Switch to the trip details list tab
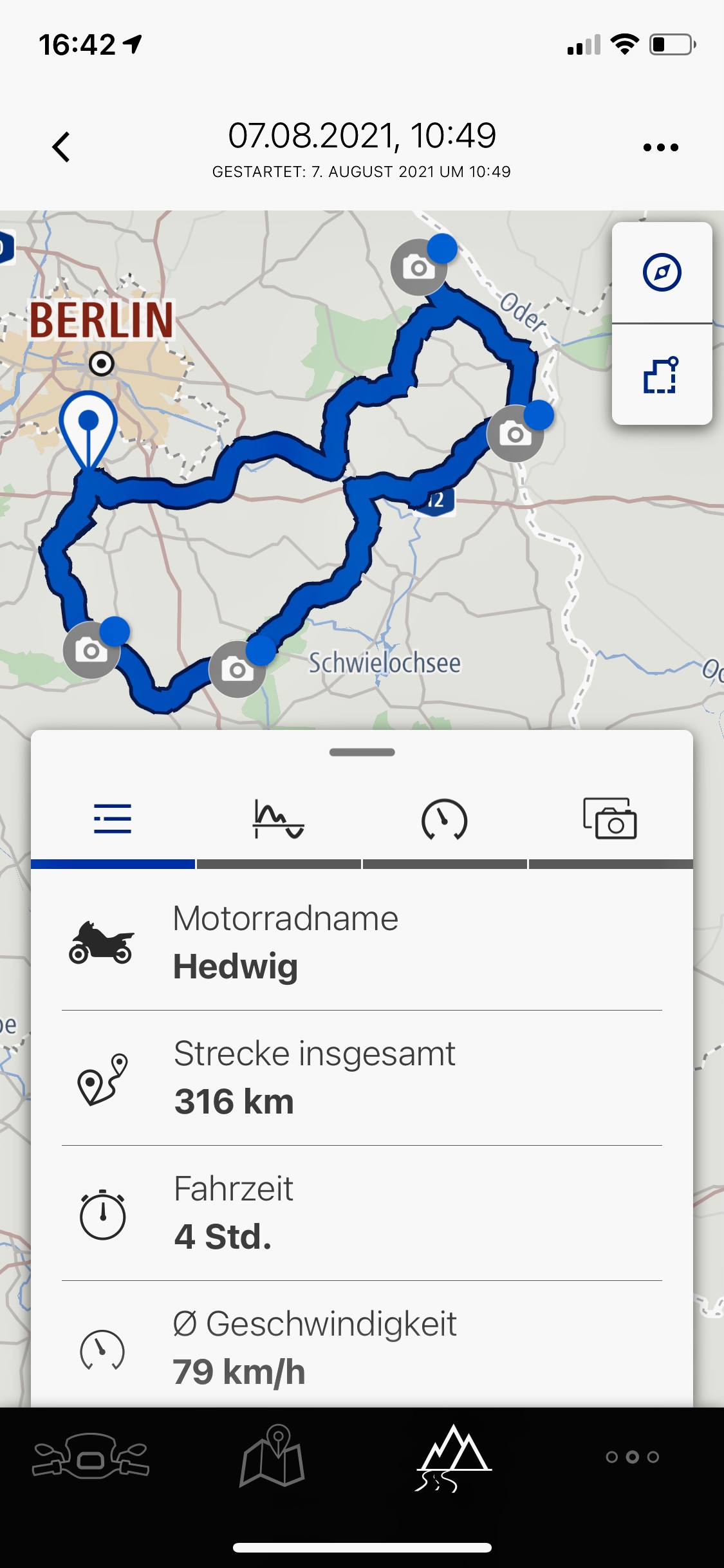Screen dimensions: 724x1568 pyautogui.click(x=113, y=819)
